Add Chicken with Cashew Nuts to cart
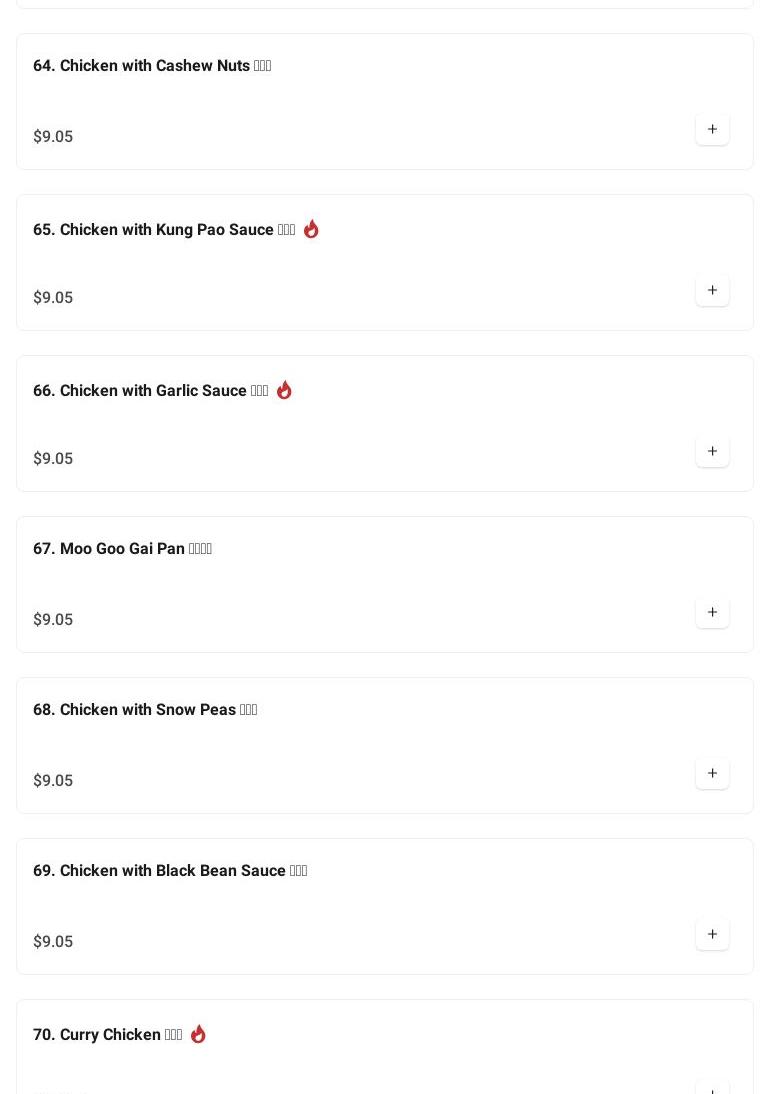This screenshot has width=770, height=1094. click(712, 129)
